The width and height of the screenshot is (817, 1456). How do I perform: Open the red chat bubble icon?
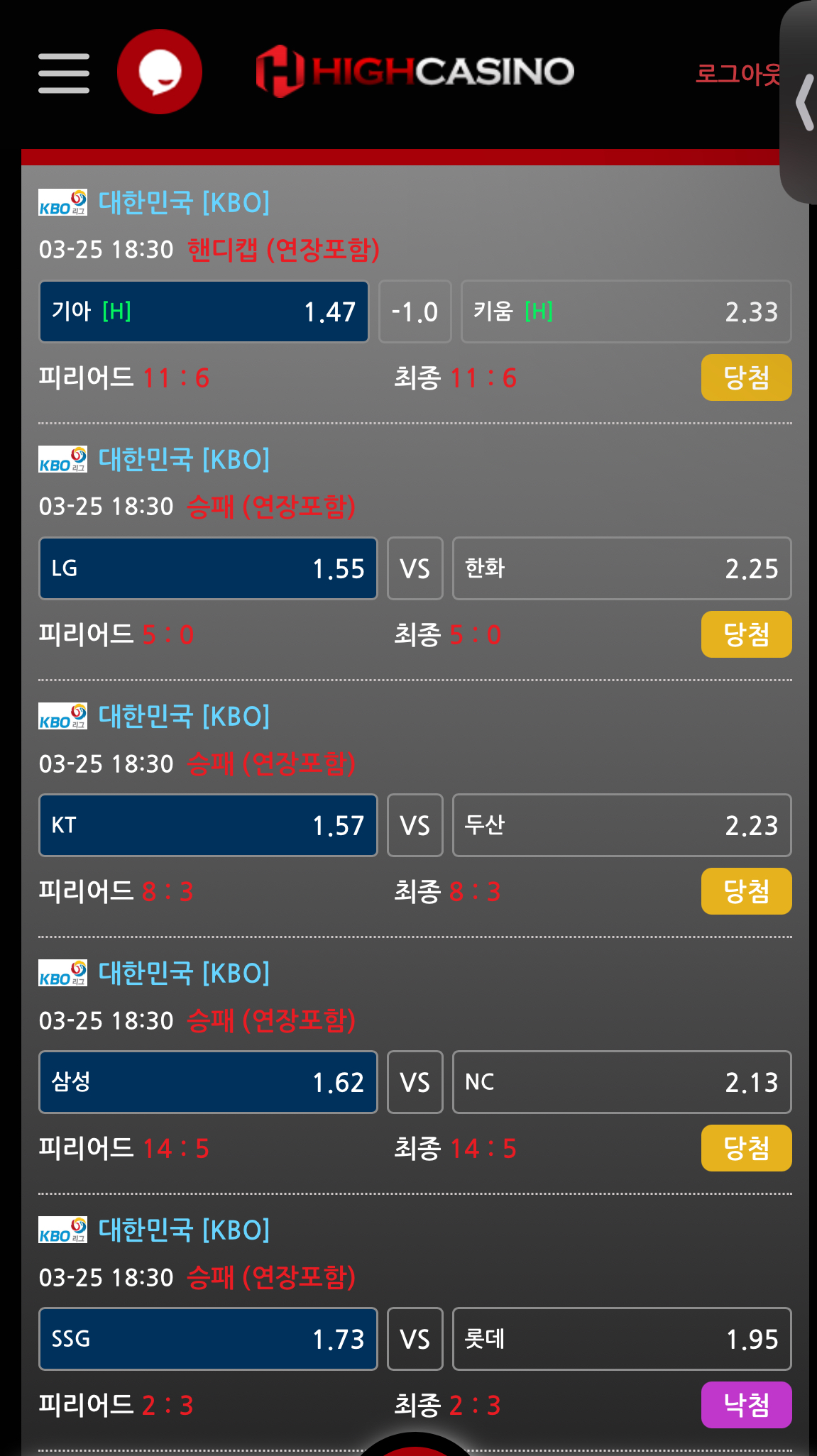coord(160,72)
